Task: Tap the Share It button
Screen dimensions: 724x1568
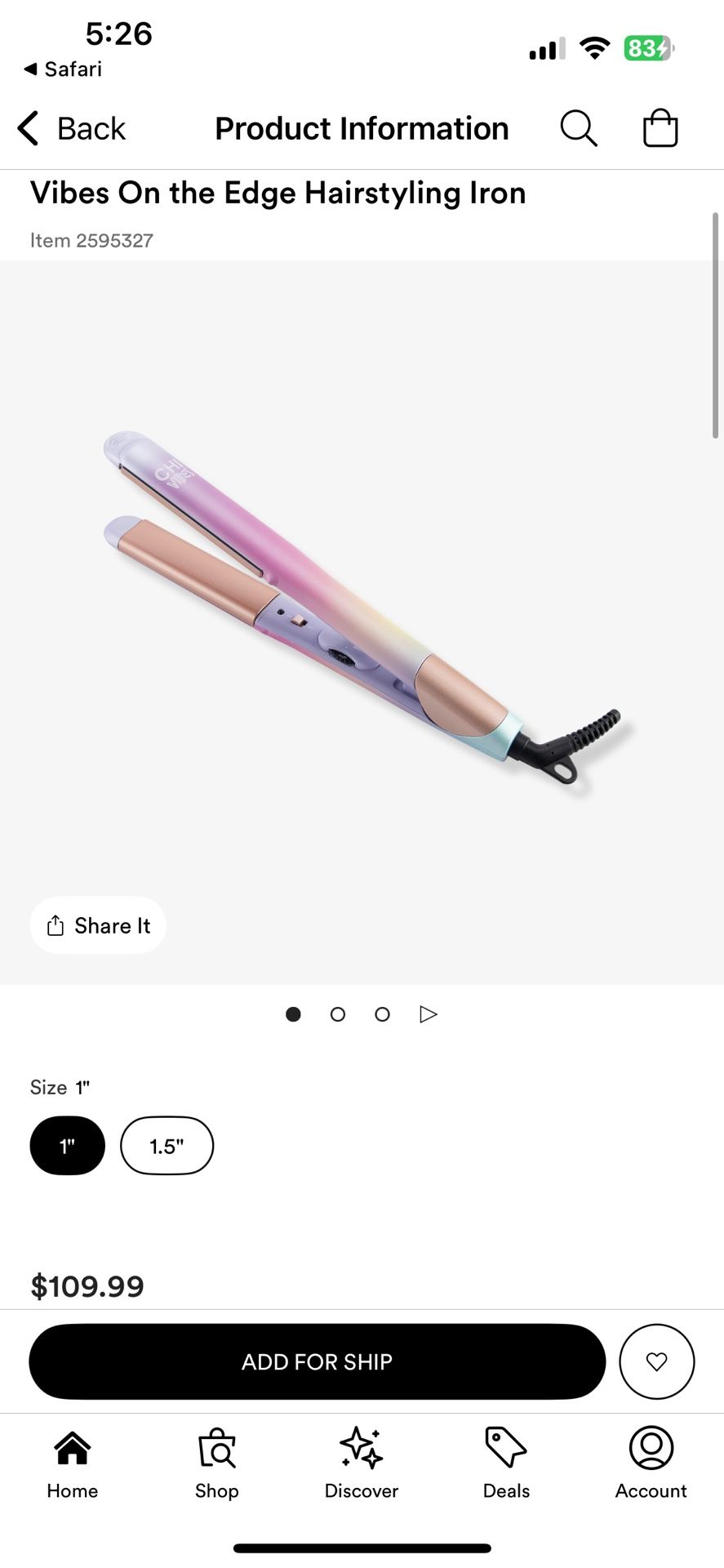Action: (98, 925)
